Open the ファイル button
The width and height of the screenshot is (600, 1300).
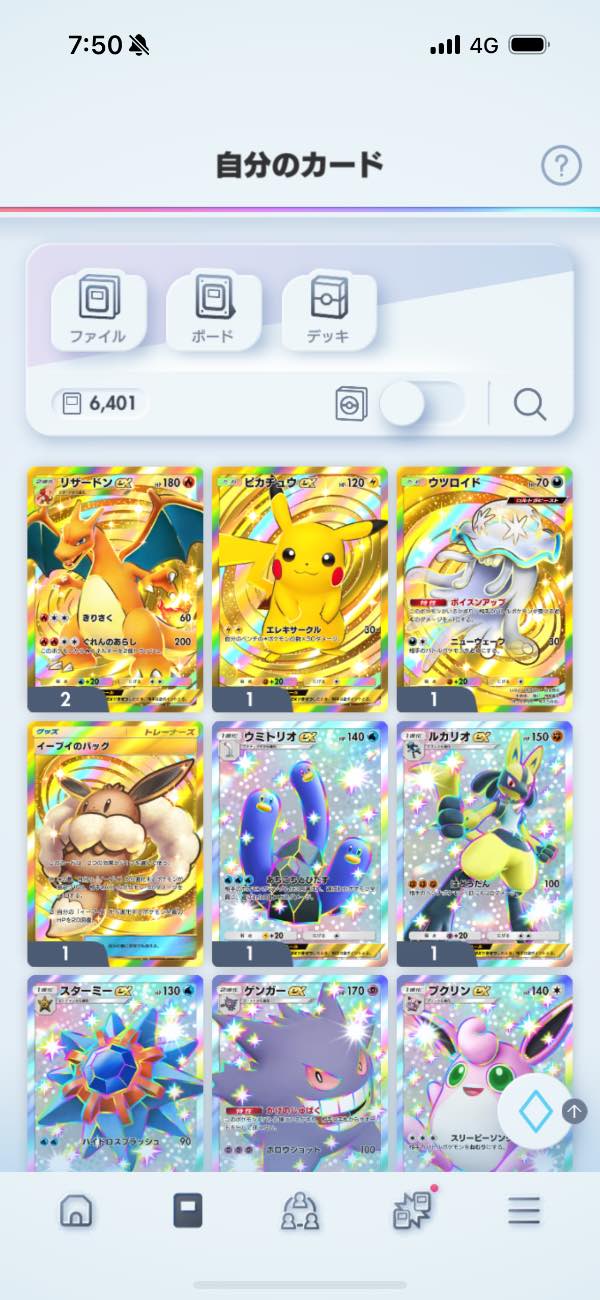[98, 310]
